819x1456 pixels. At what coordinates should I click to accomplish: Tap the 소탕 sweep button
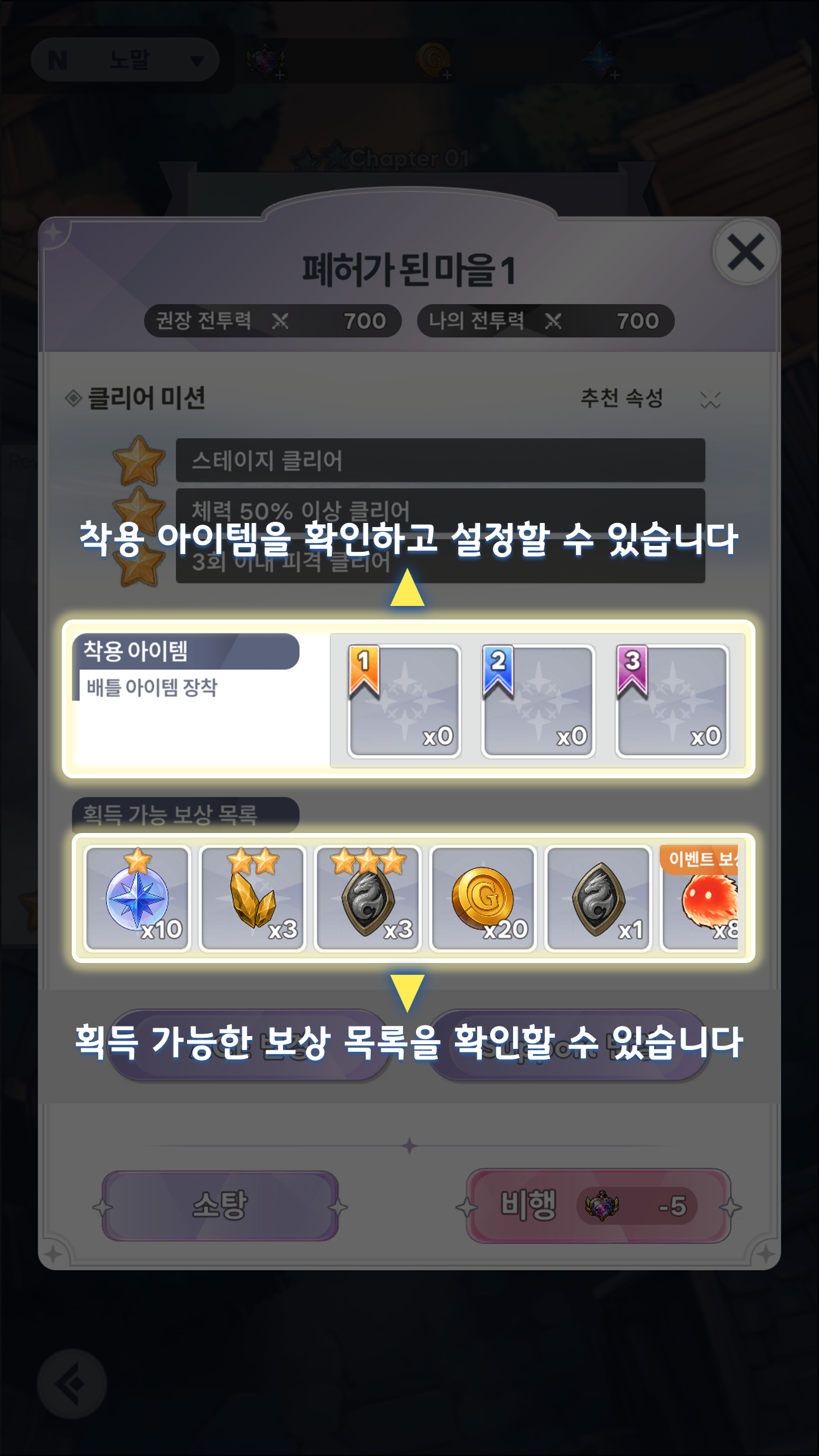tap(220, 1205)
